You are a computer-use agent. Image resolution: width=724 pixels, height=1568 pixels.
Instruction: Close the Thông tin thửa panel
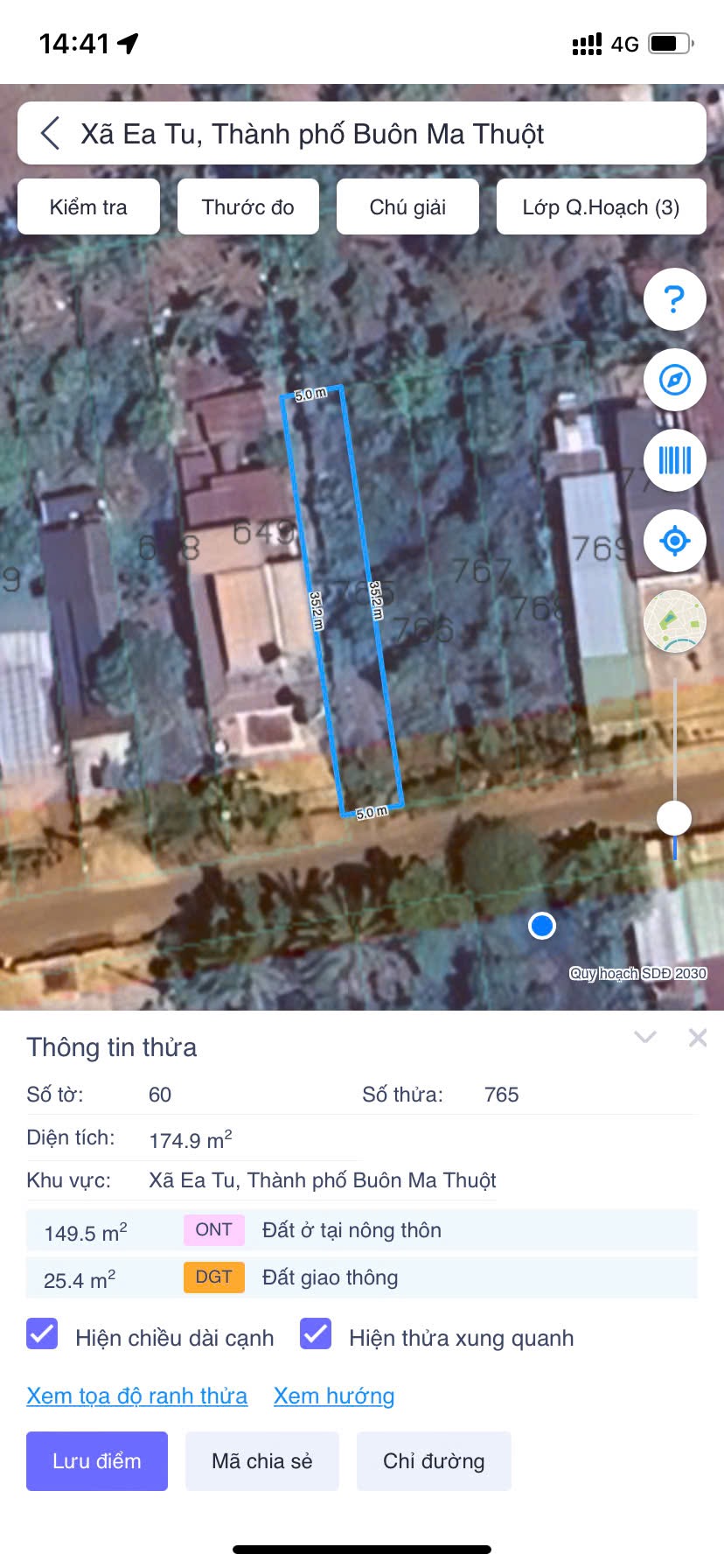698,1038
